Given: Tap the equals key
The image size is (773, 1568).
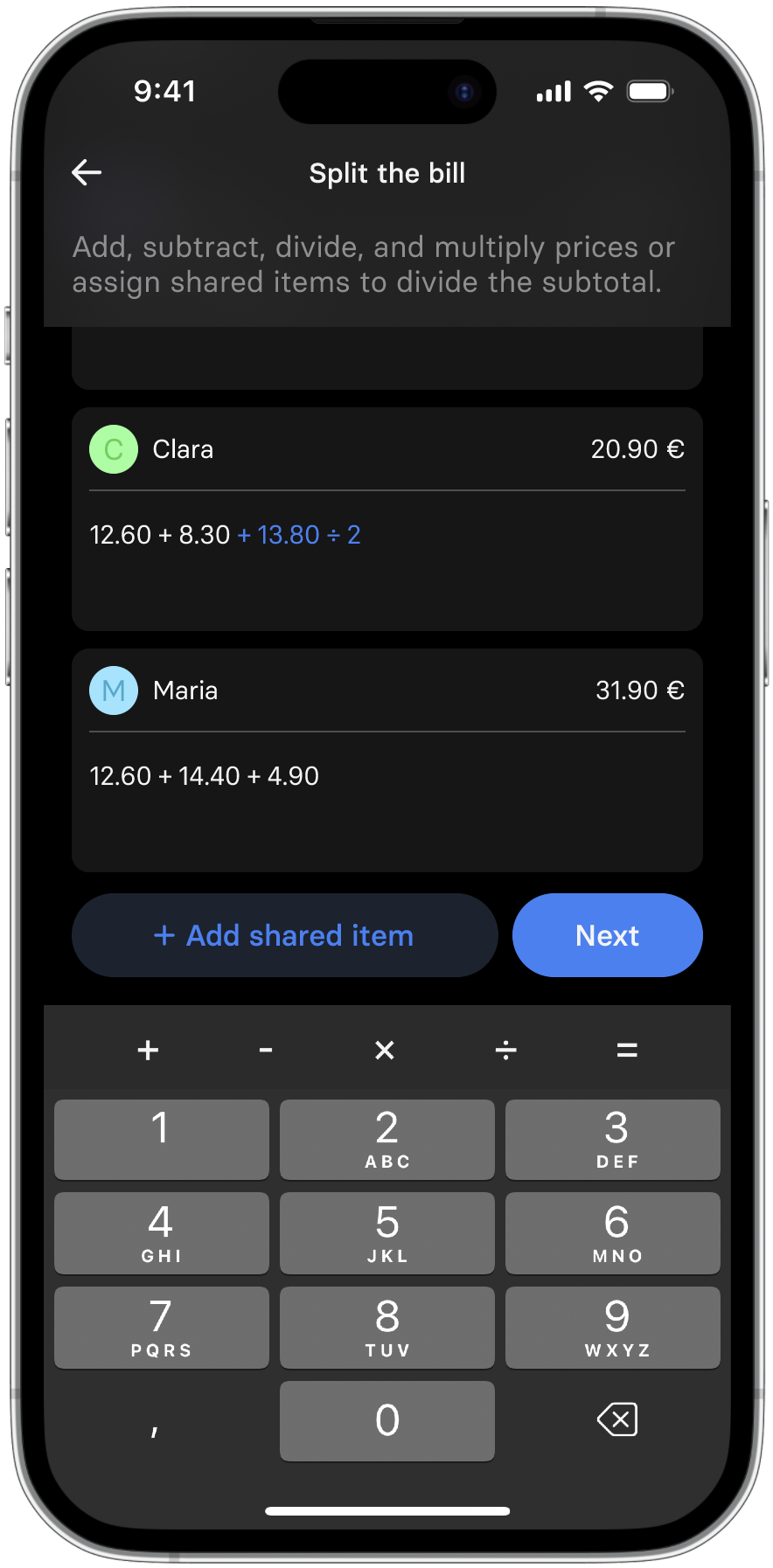Looking at the screenshot, I should click(x=627, y=1050).
